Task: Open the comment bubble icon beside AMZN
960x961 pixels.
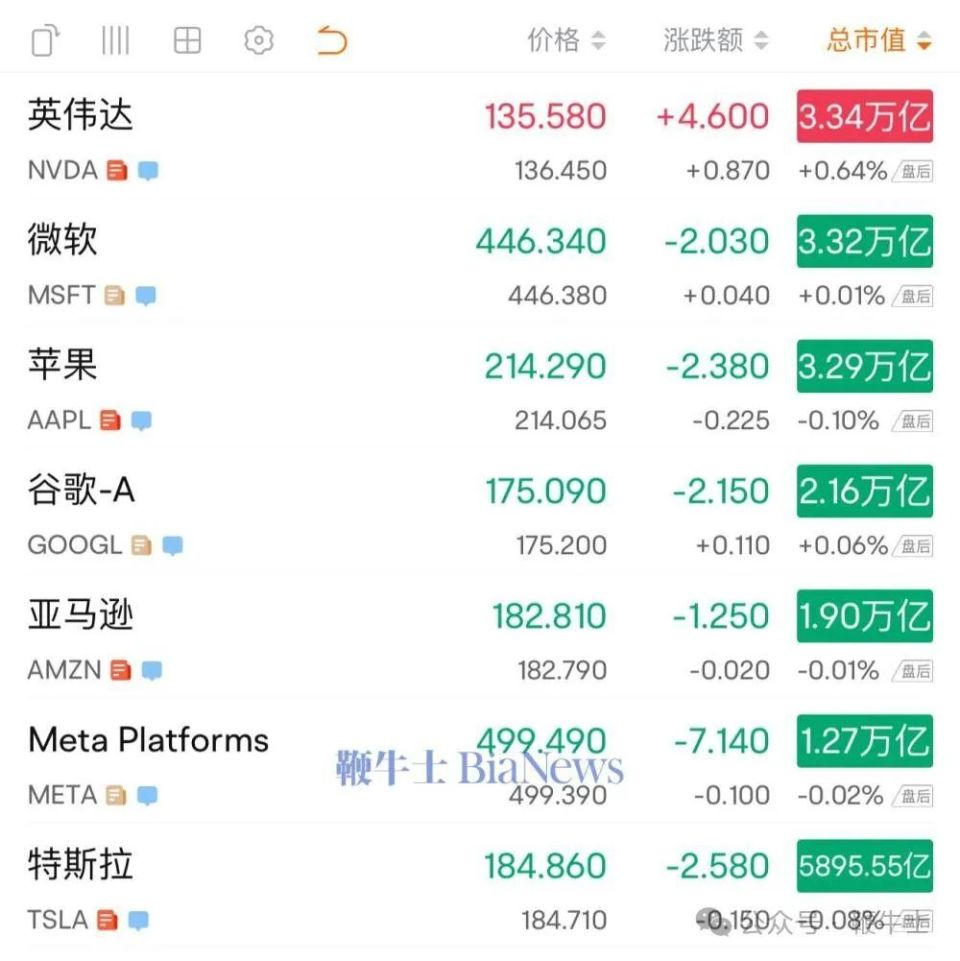Action: [x=150, y=670]
